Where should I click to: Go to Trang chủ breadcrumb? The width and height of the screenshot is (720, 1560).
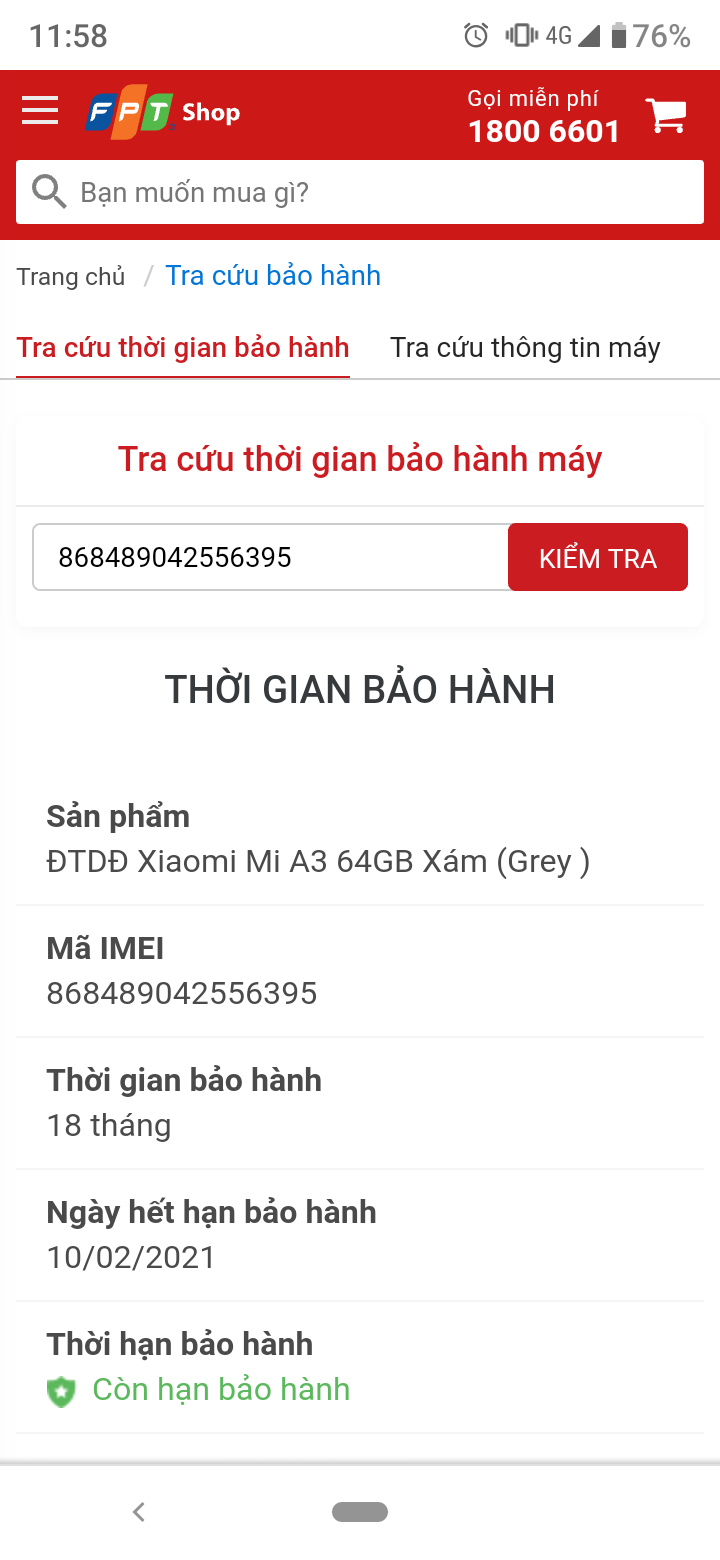click(x=71, y=277)
